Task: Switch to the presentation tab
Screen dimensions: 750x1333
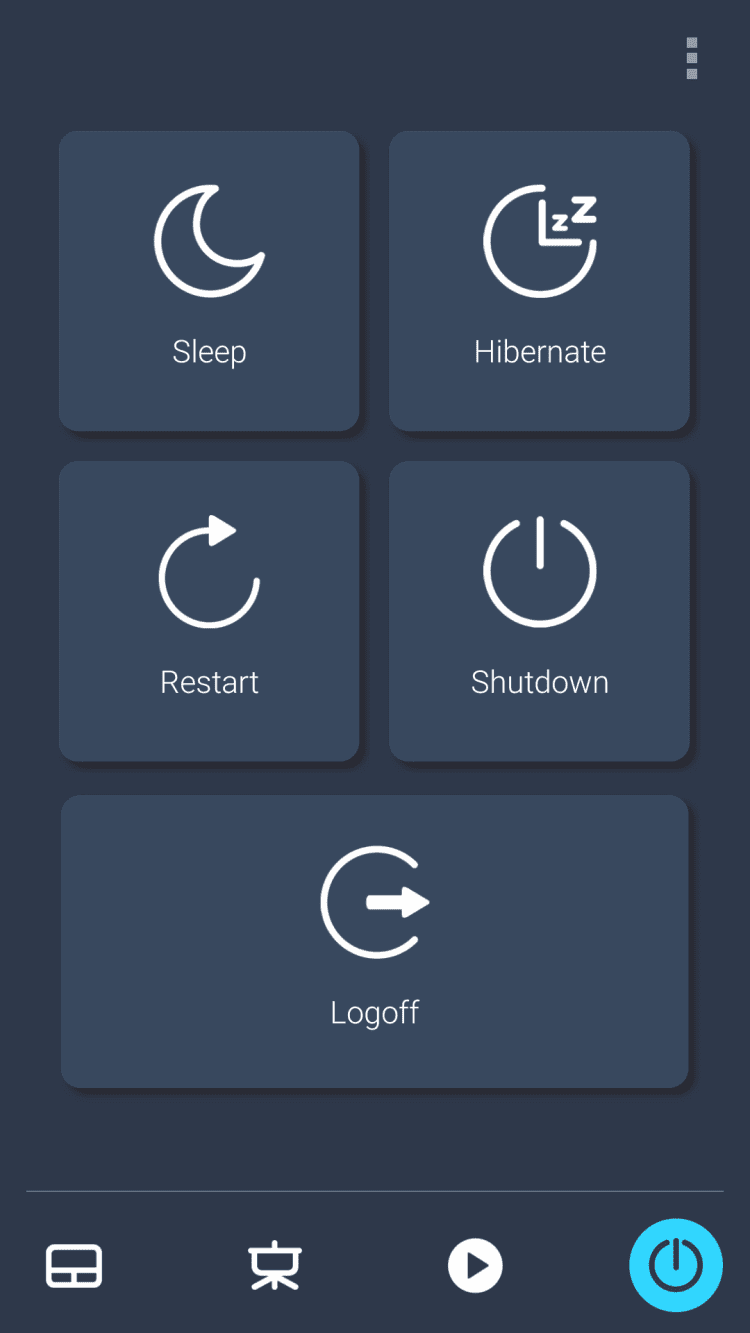Action: coord(275,1266)
